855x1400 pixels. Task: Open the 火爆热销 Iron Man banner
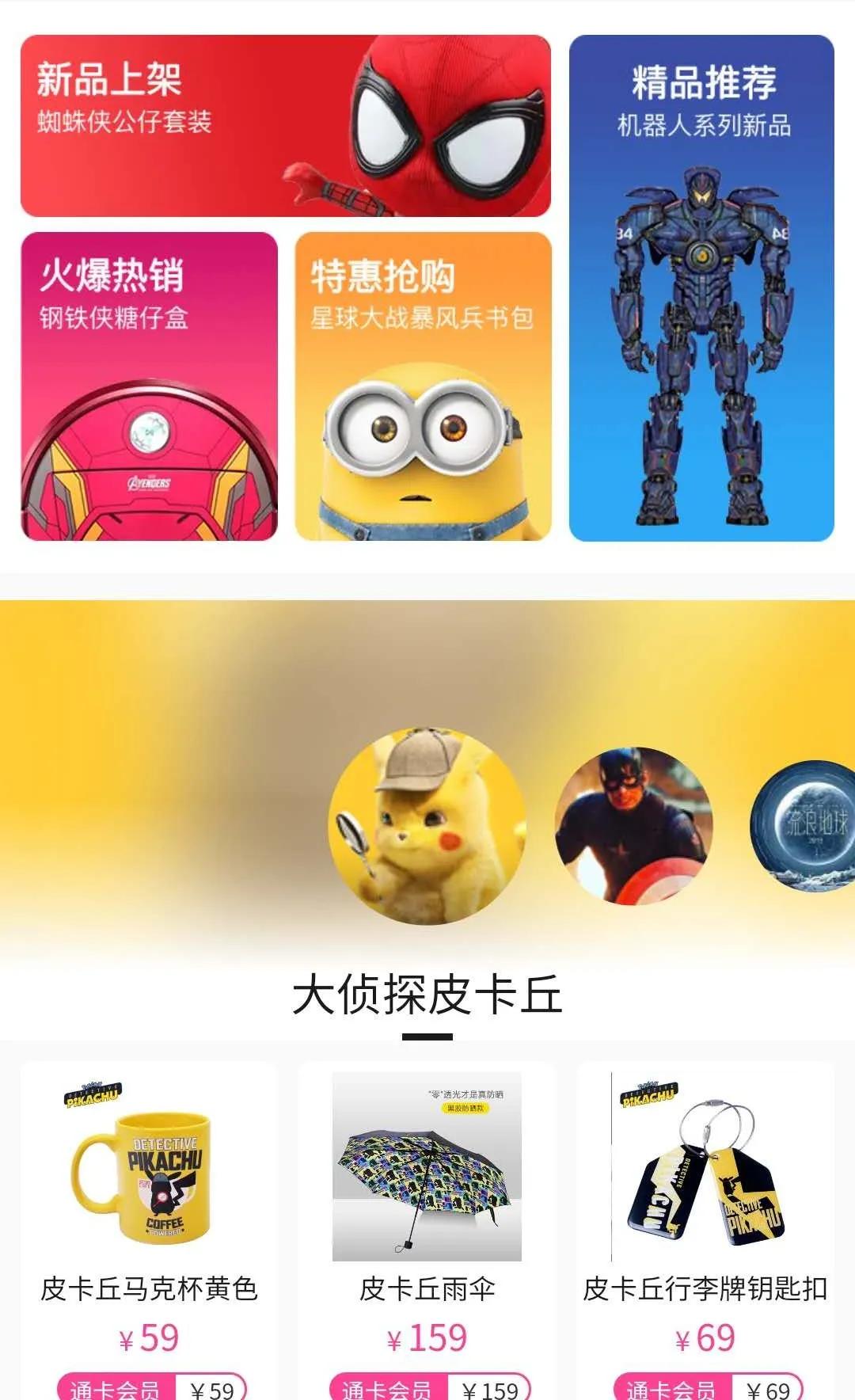(149, 386)
